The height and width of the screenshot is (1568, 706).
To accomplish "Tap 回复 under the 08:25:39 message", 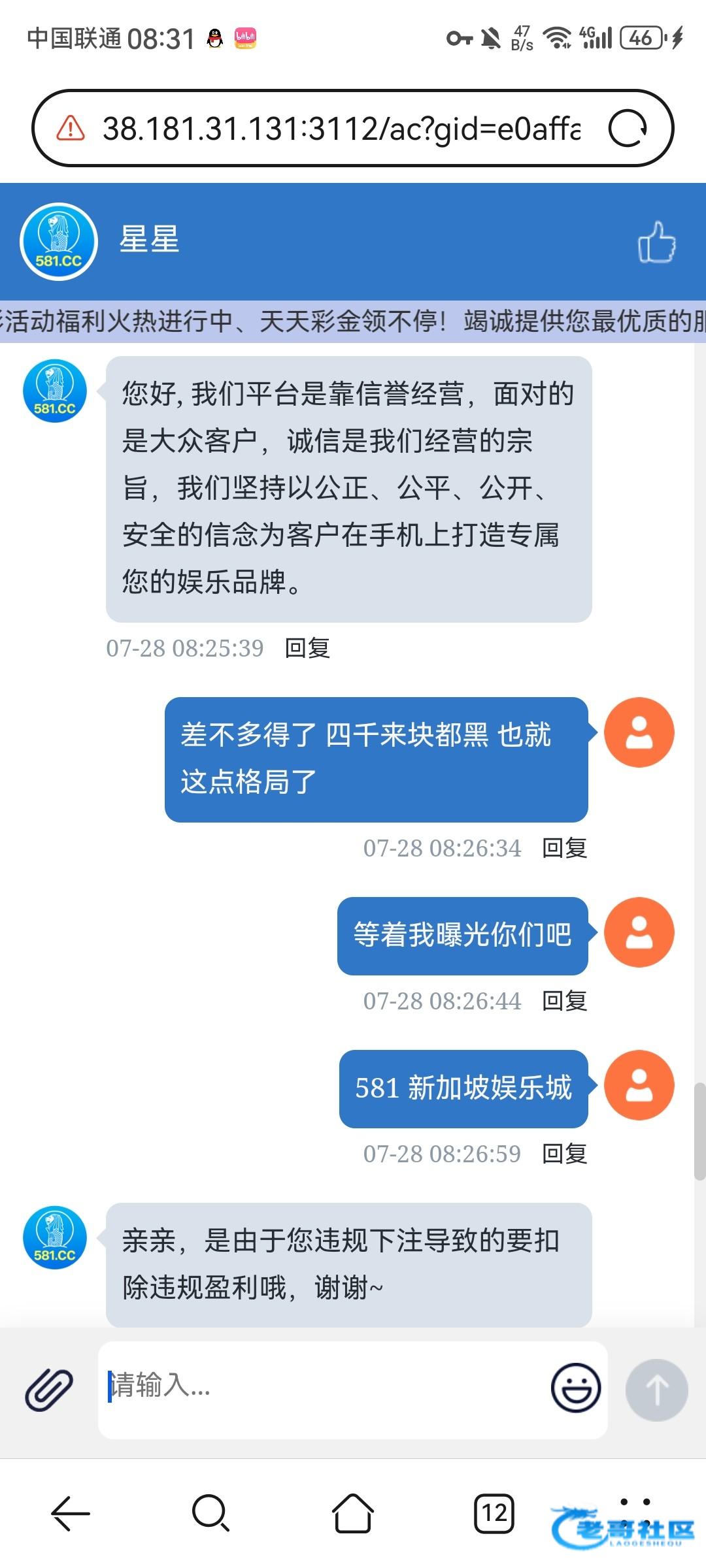I will pyautogui.click(x=307, y=648).
